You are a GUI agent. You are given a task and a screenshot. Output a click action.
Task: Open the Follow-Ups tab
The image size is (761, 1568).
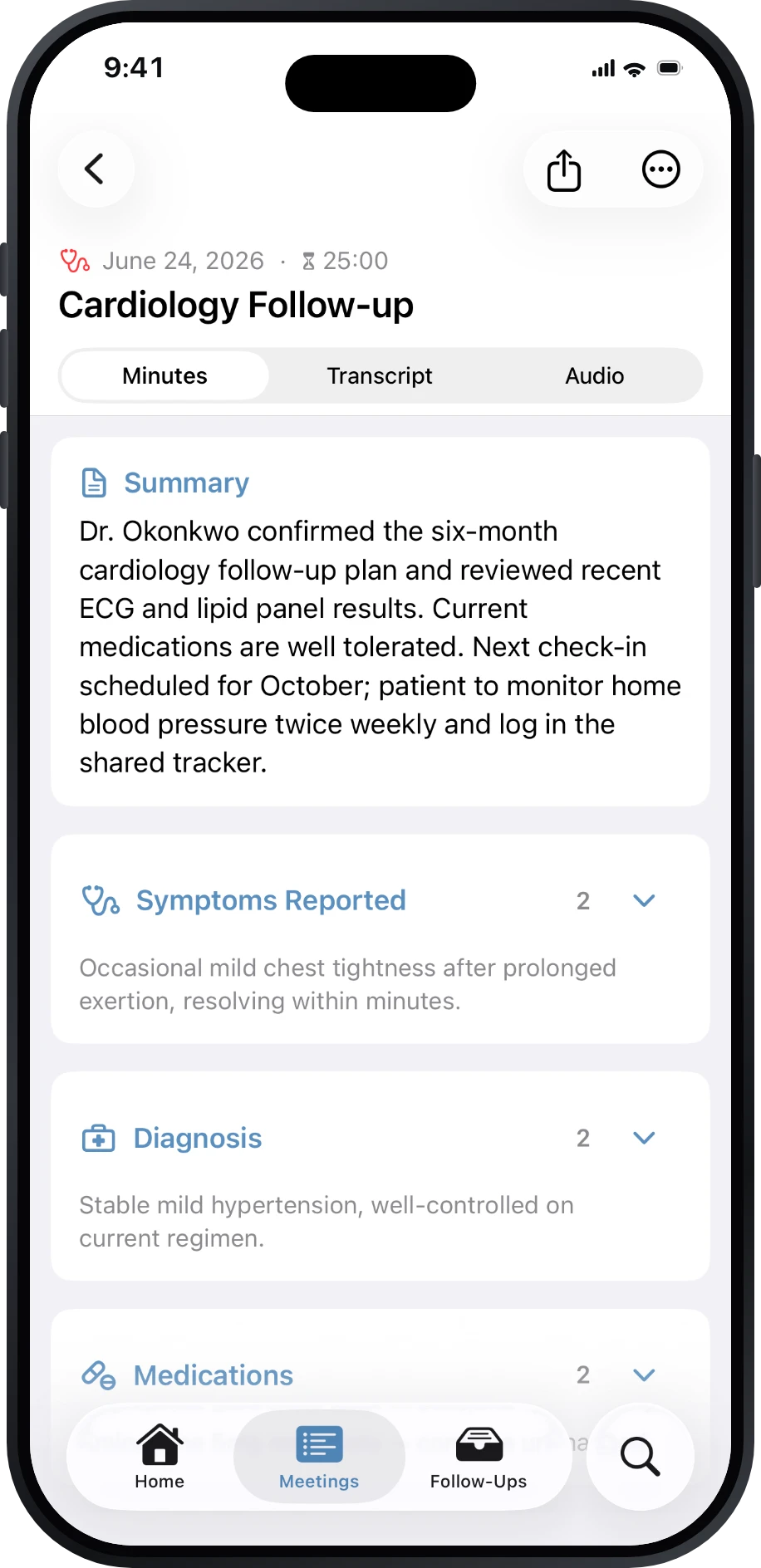[479, 1457]
